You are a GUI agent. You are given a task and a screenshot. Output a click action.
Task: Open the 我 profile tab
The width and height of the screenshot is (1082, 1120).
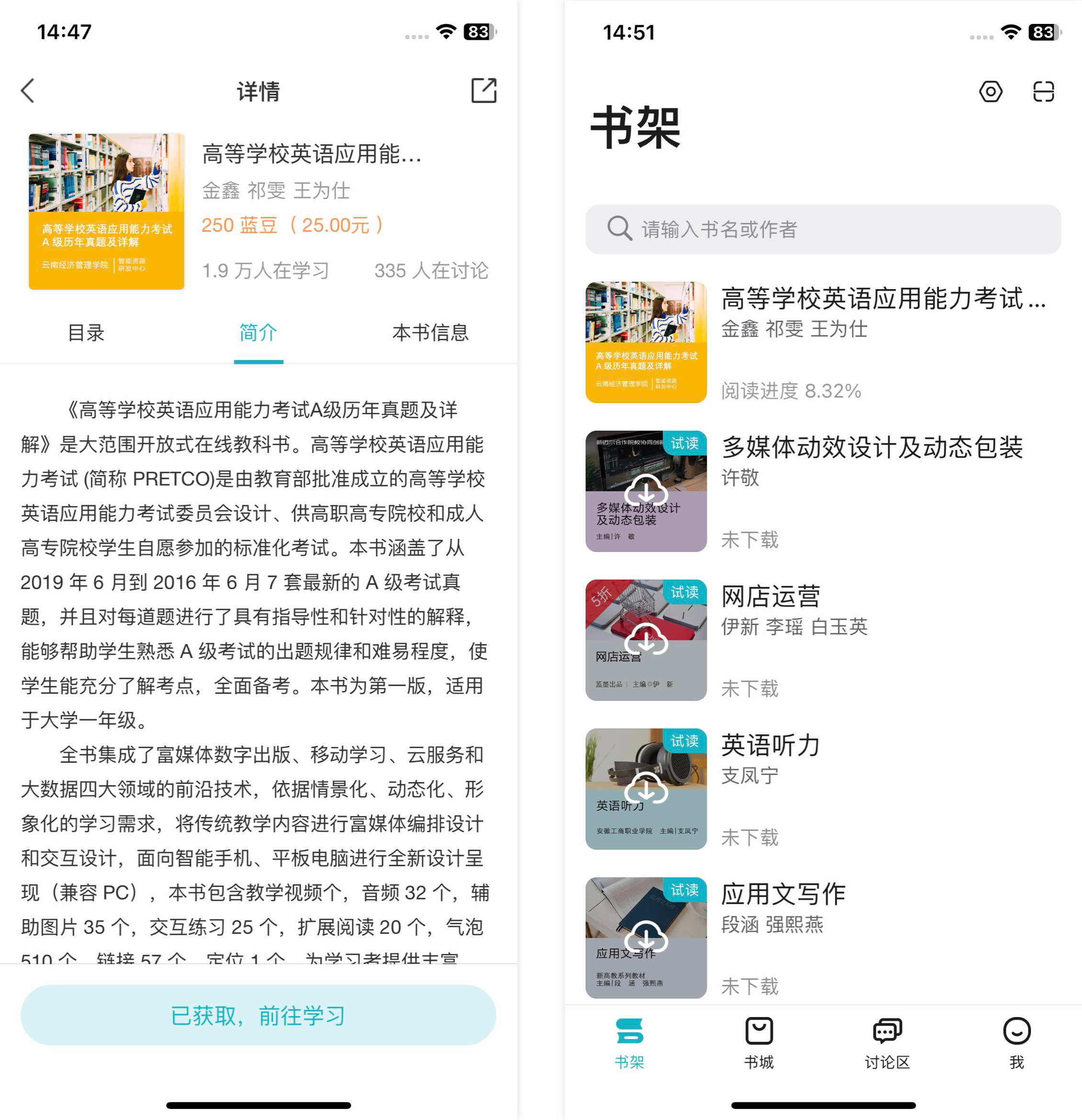[x=1016, y=1043]
